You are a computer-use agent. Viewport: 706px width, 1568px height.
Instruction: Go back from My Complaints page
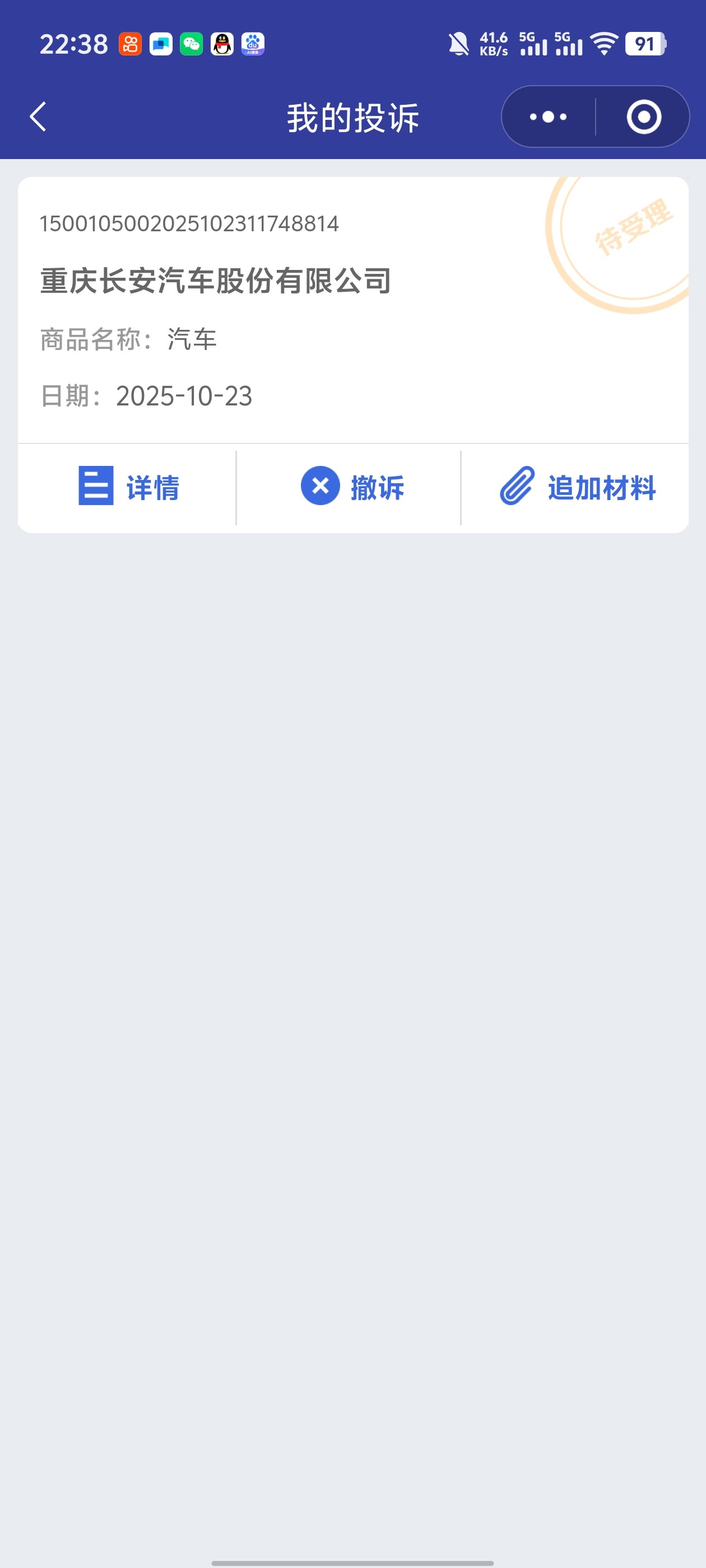[x=38, y=116]
